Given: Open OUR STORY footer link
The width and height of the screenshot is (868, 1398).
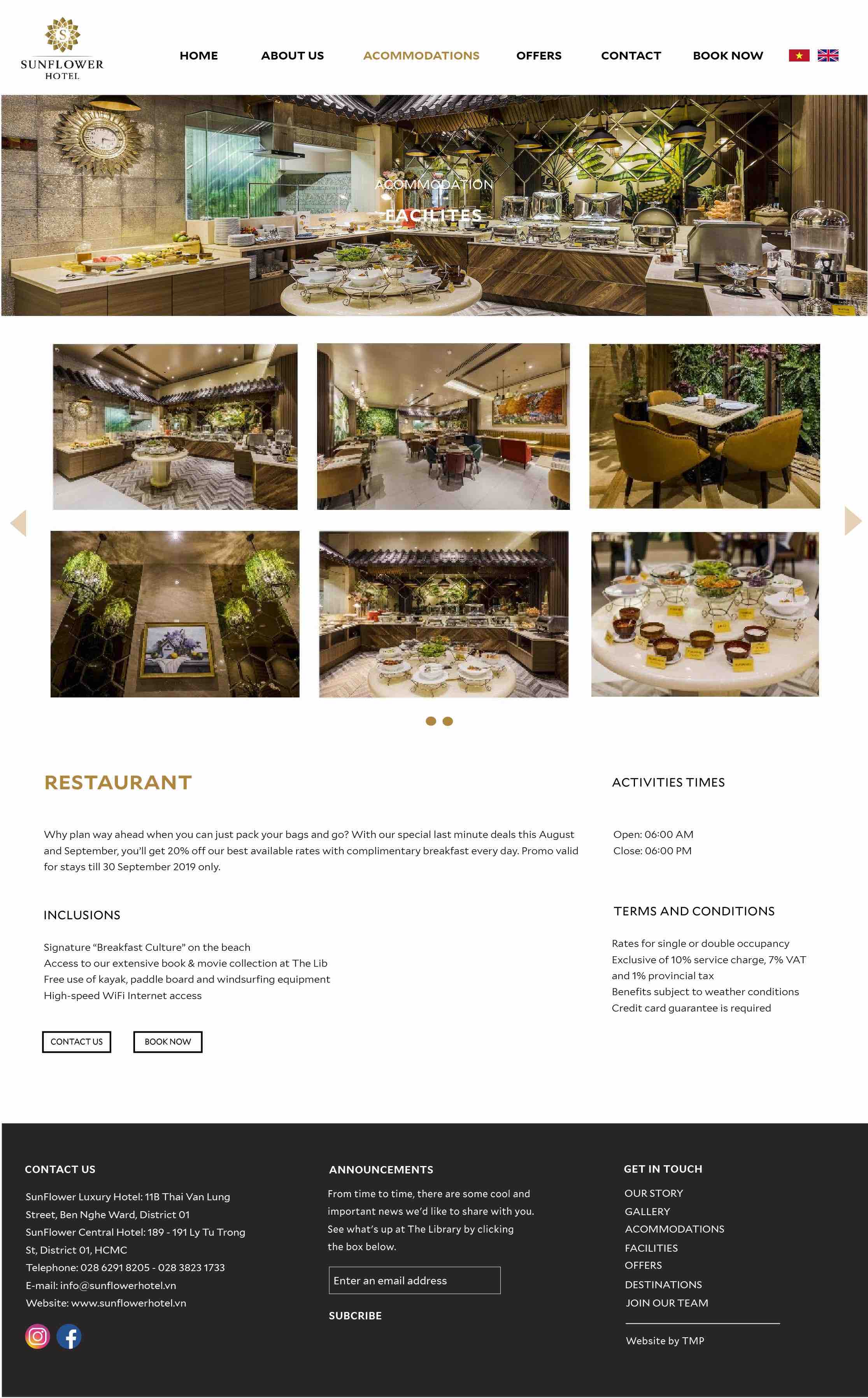Looking at the screenshot, I should pyautogui.click(x=653, y=1193).
